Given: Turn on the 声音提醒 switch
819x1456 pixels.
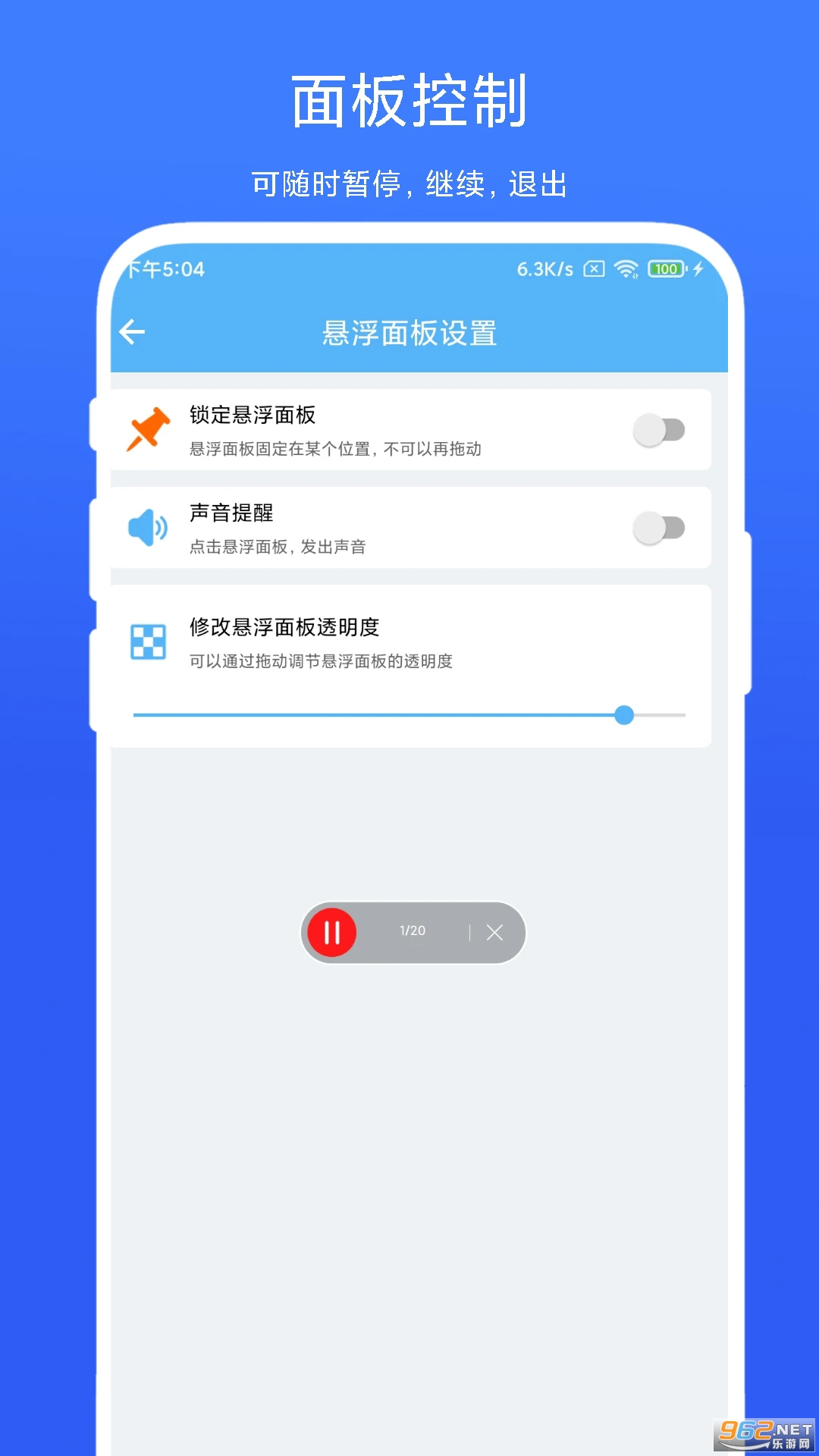Looking at the screenshot, I should [x=659, y=528].
